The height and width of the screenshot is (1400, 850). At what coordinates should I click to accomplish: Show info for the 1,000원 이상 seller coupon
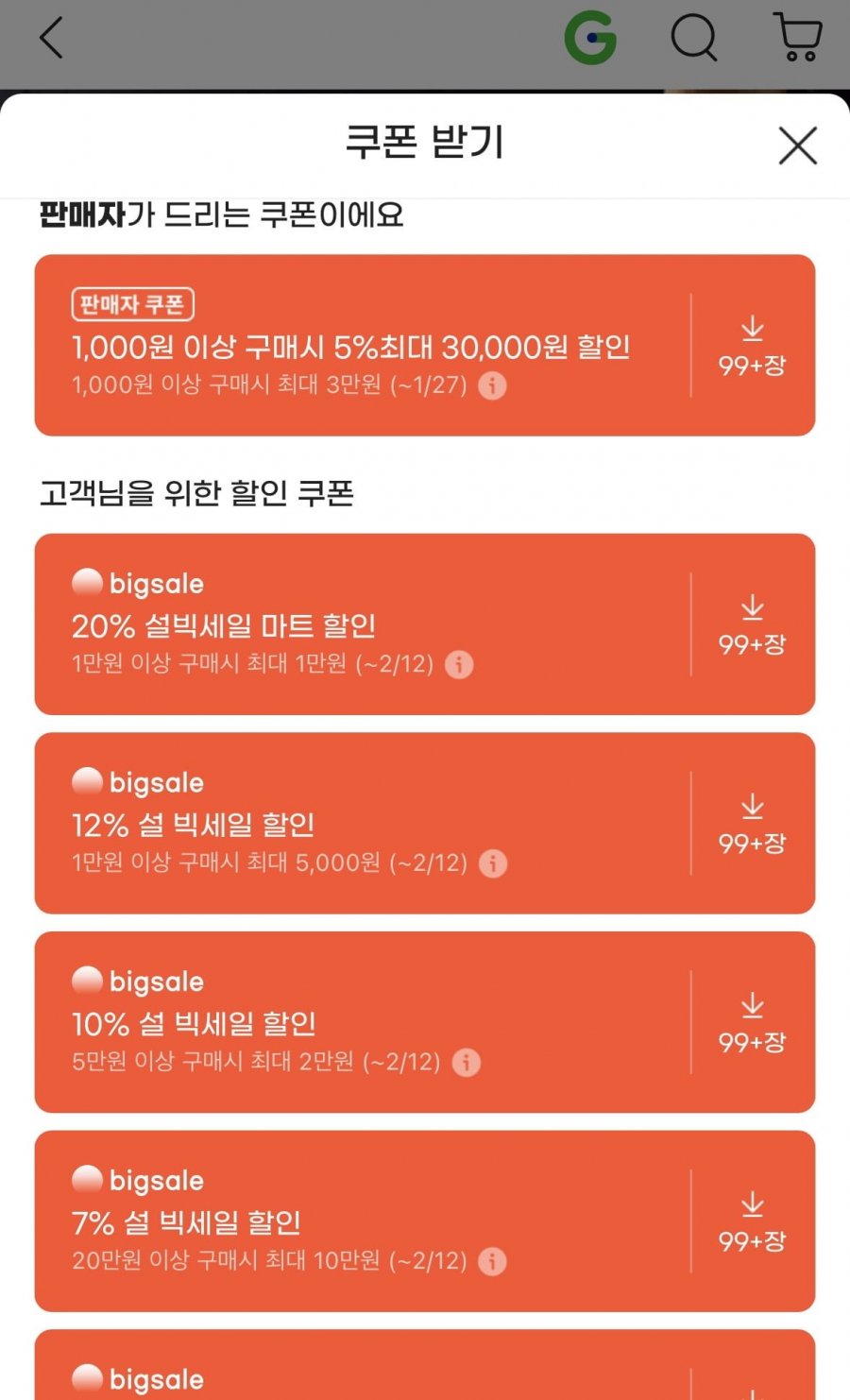[492, 385]
